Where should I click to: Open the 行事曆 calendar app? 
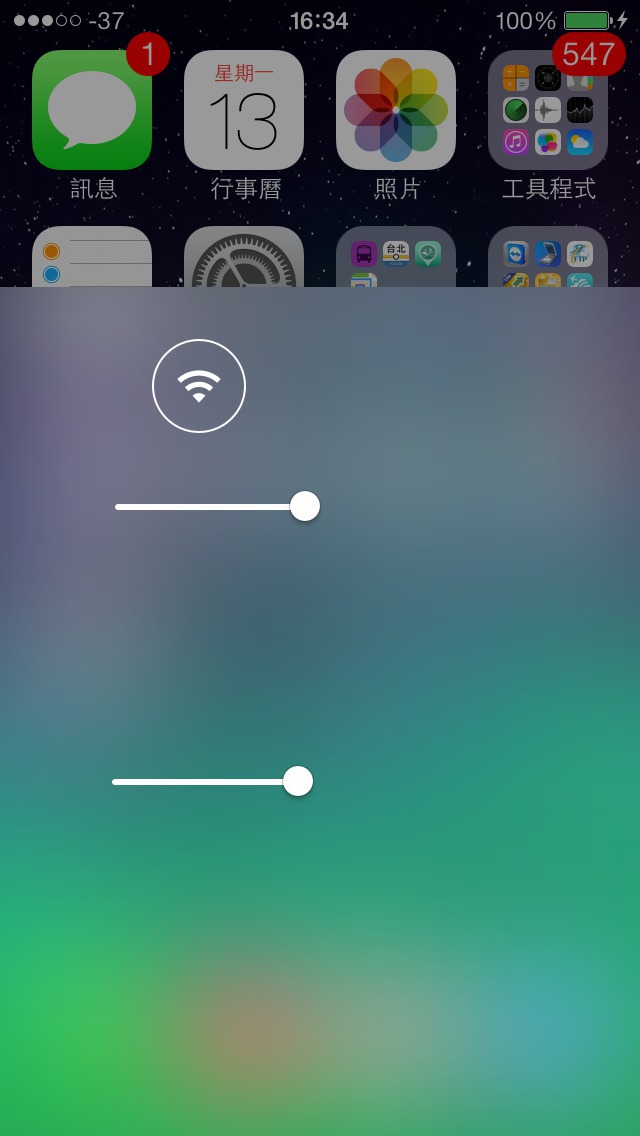(x=244, y=110)
